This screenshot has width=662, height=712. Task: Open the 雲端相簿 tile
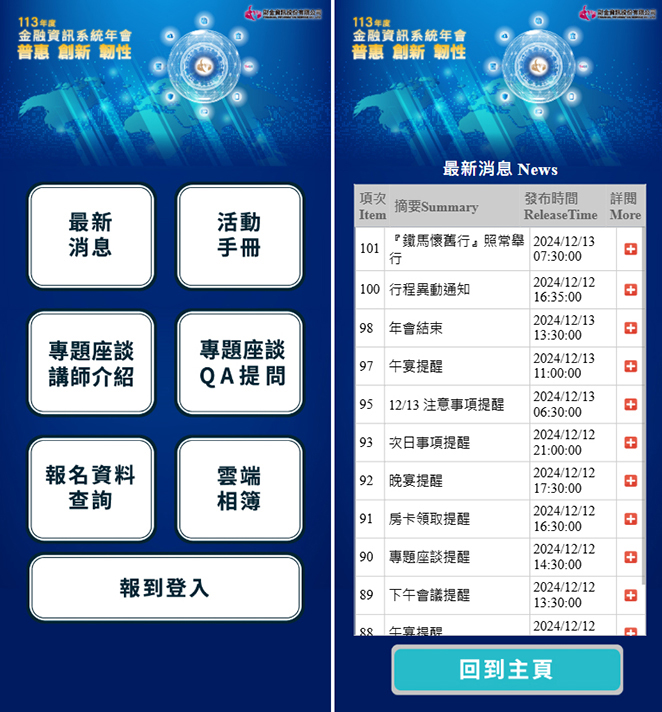pos(239,489)
